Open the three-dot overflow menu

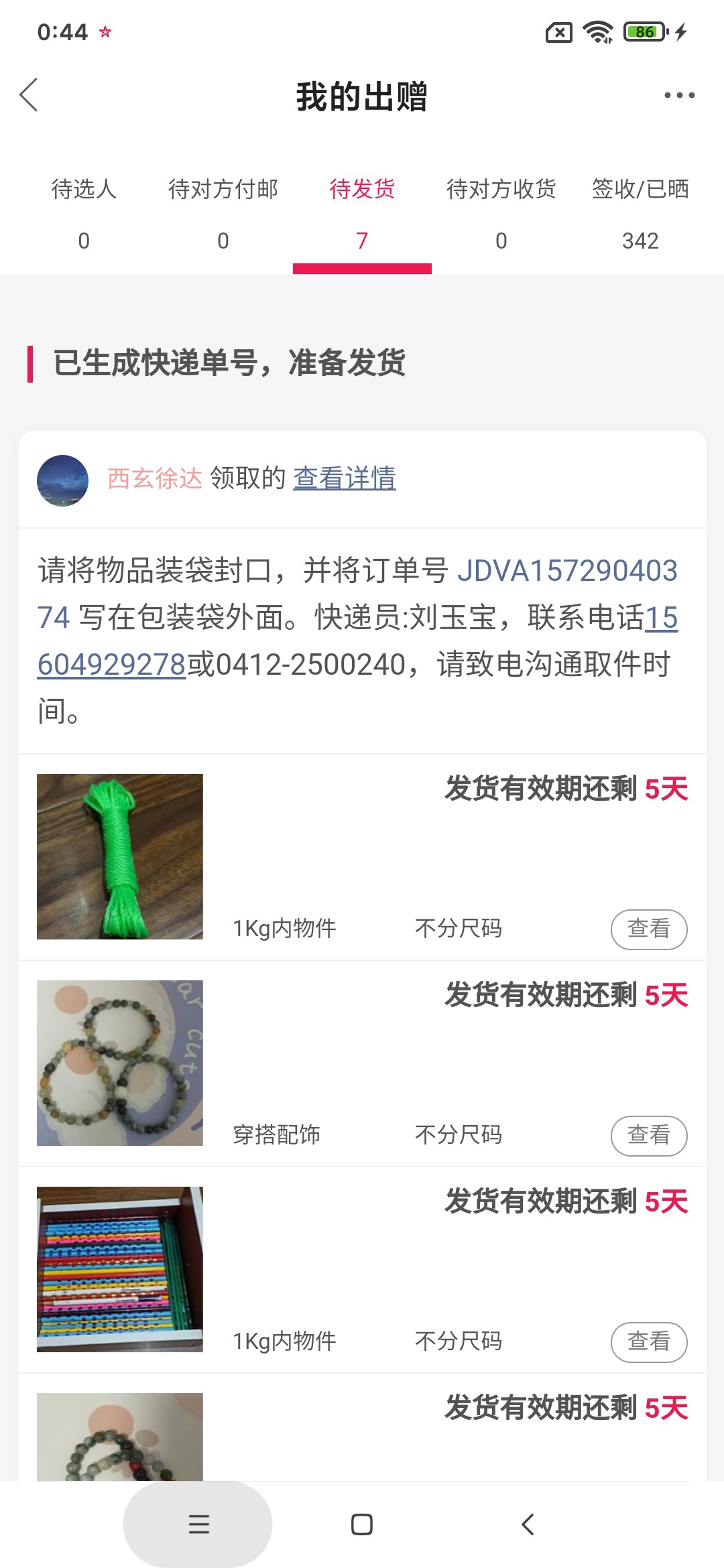(679, 95)
